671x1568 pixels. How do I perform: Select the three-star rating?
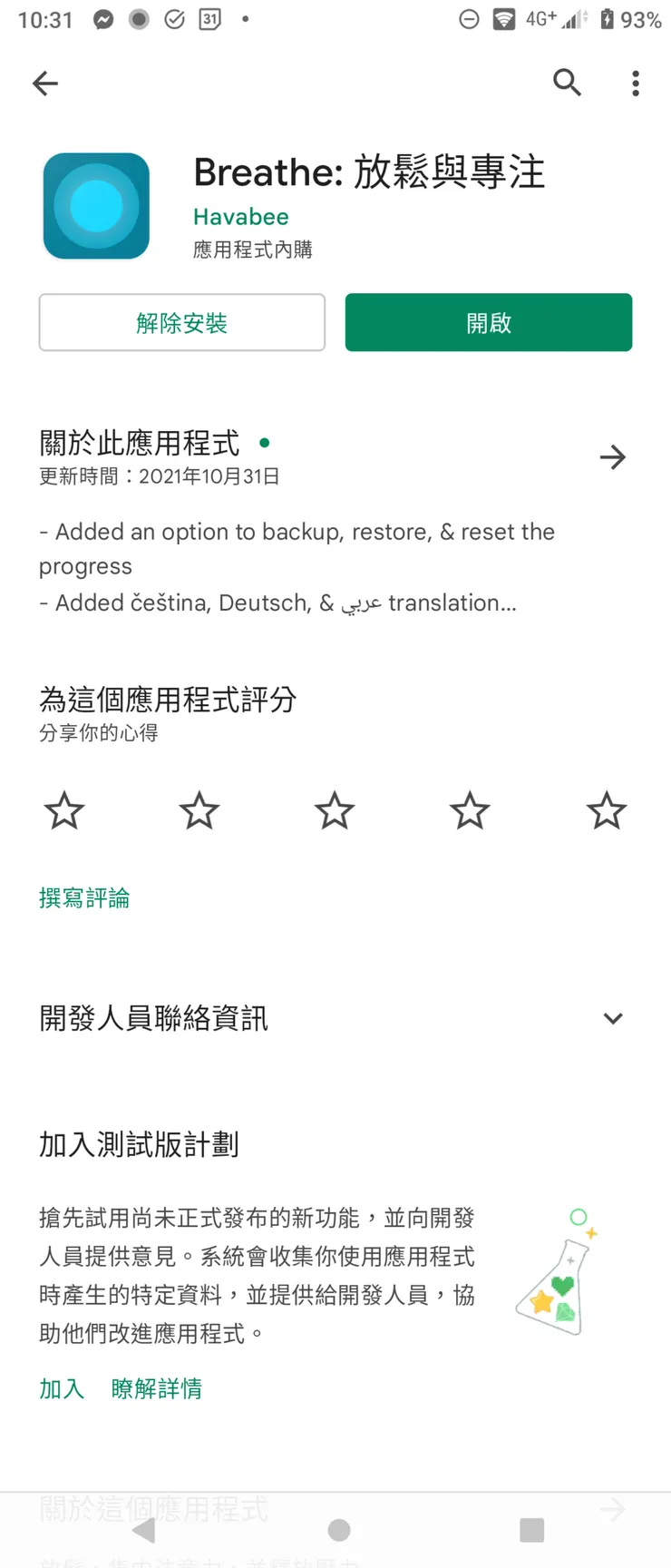point(334,810)
